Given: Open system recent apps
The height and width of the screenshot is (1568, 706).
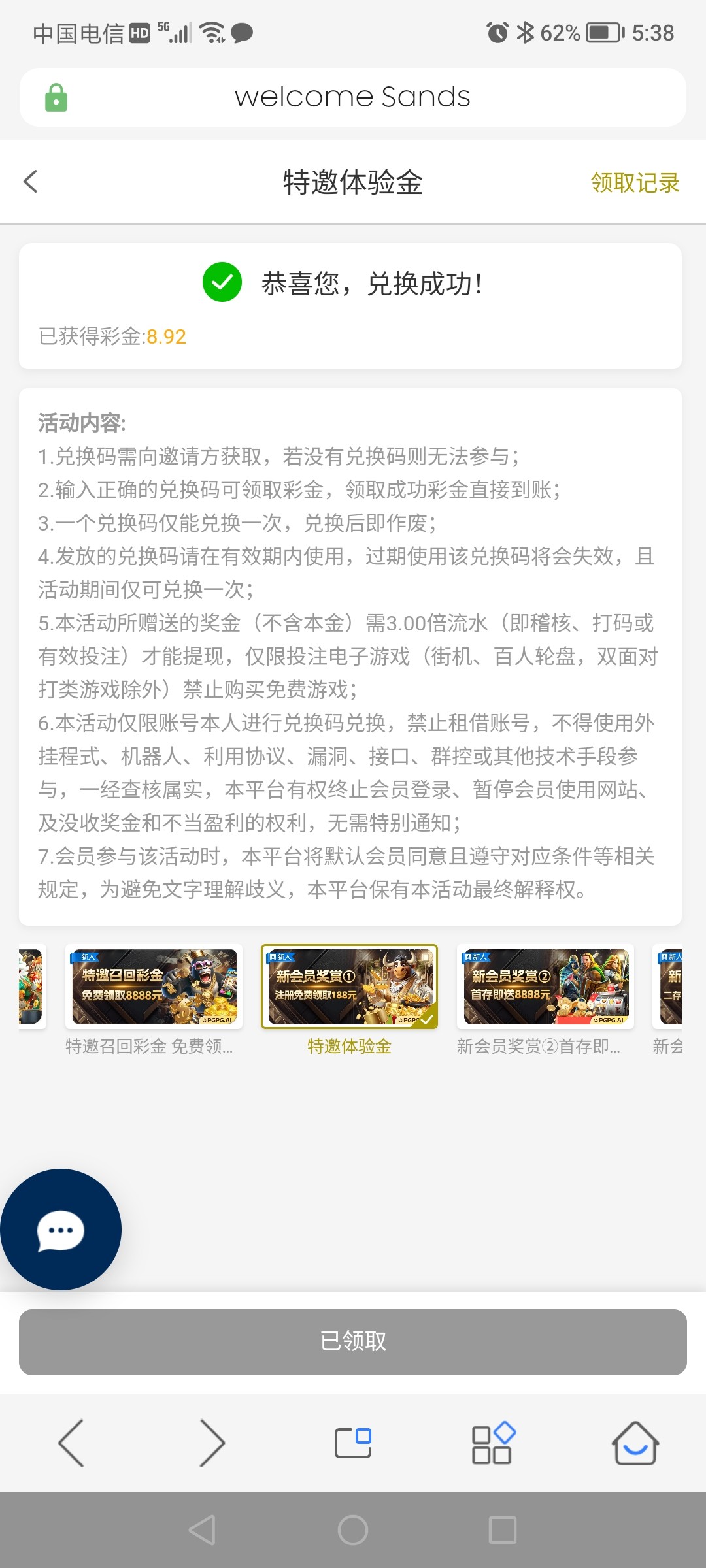Looking at the screenshot, I should coord(503,1530).
